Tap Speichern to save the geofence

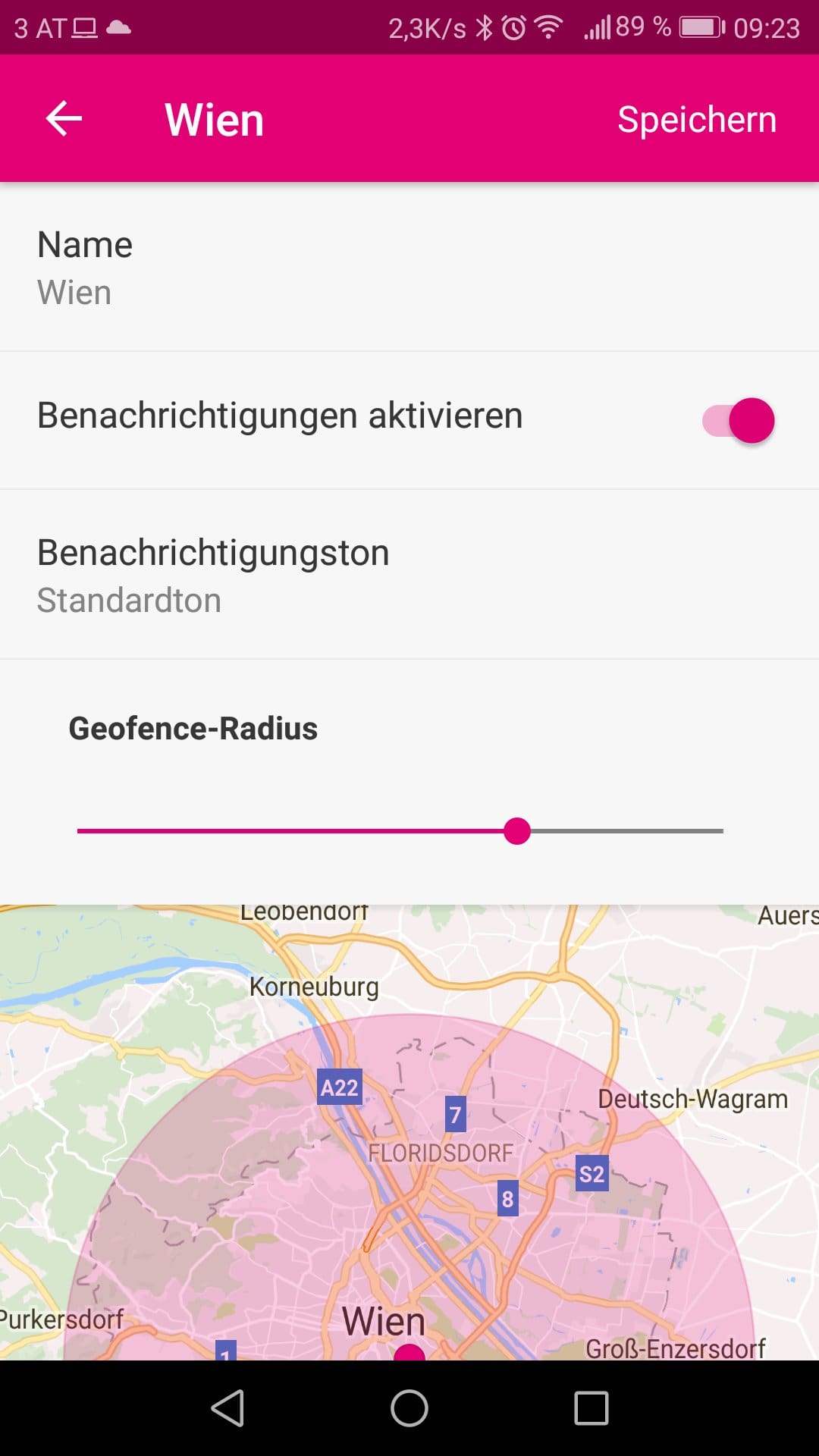[697, 120]
